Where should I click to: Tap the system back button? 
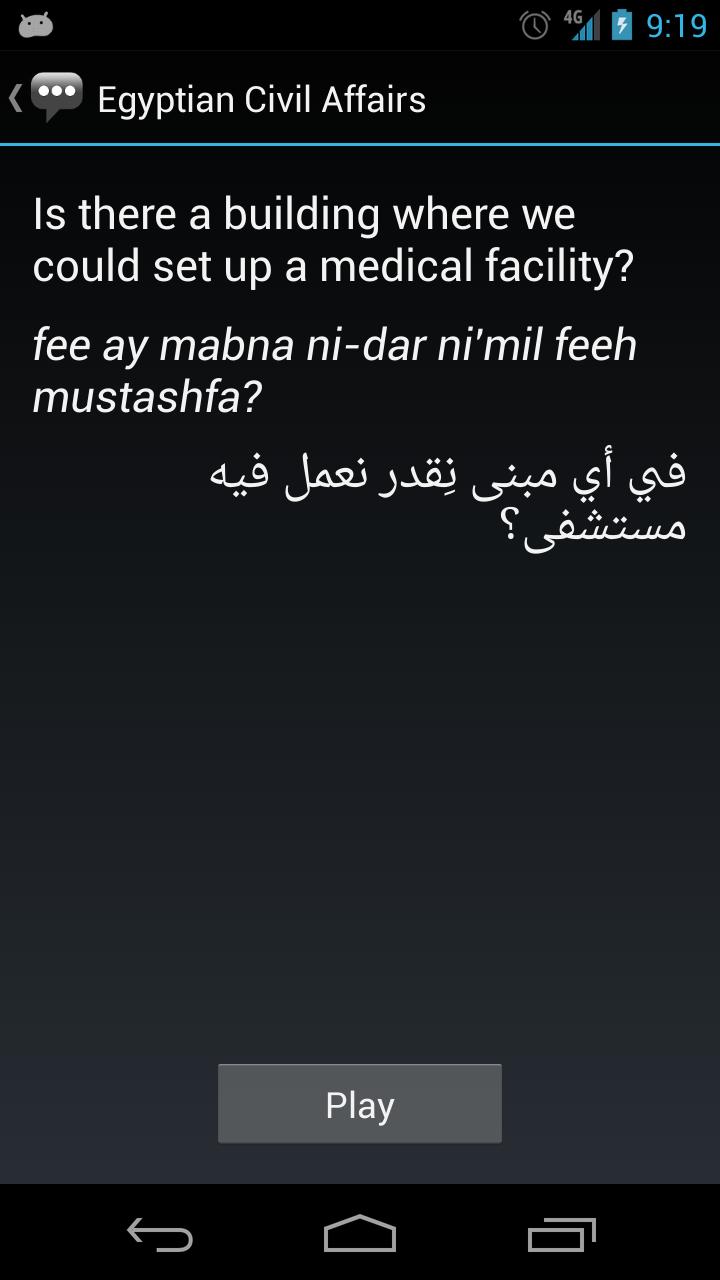pyautogui.click(x=160, y=1235)
